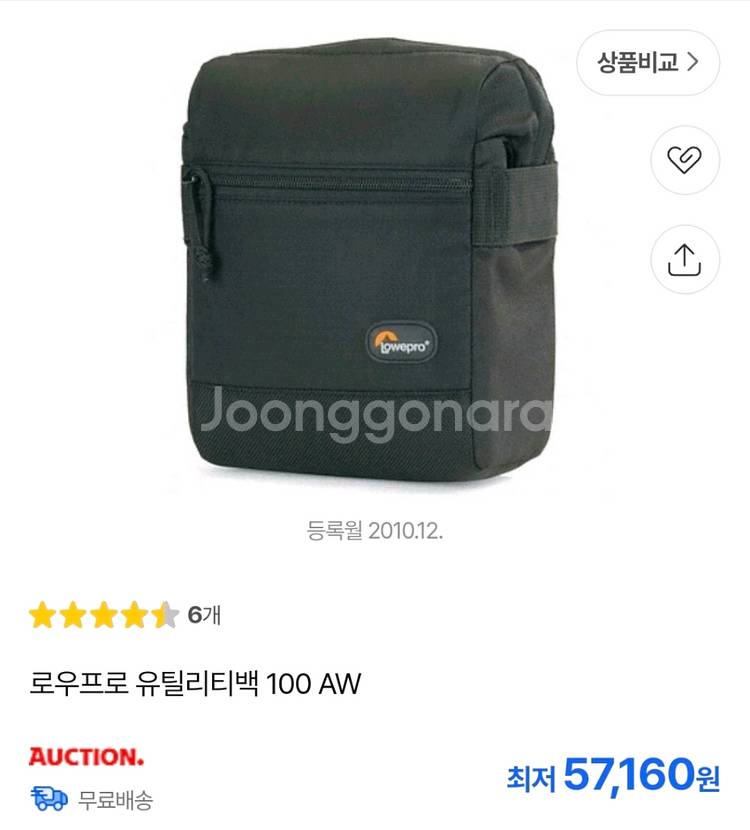Open the 상품비교 product comparison

tap(647, 62)
